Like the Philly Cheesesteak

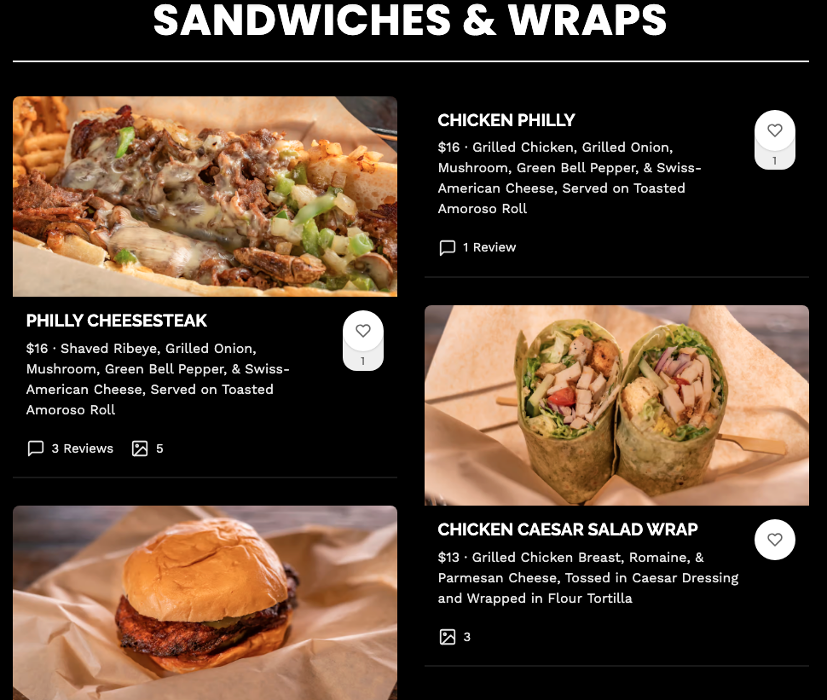pos(363,331)
